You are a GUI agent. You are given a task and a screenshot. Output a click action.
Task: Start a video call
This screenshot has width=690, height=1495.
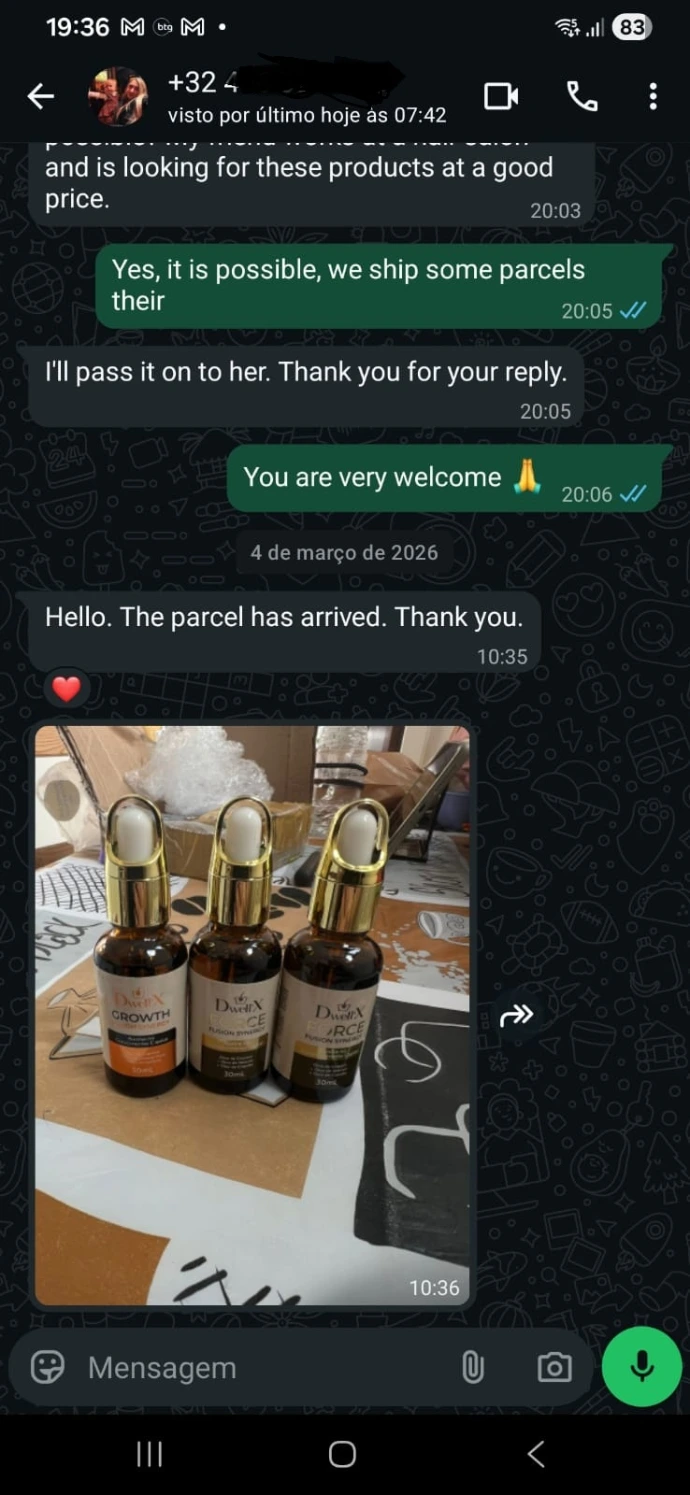pos(501,96)
